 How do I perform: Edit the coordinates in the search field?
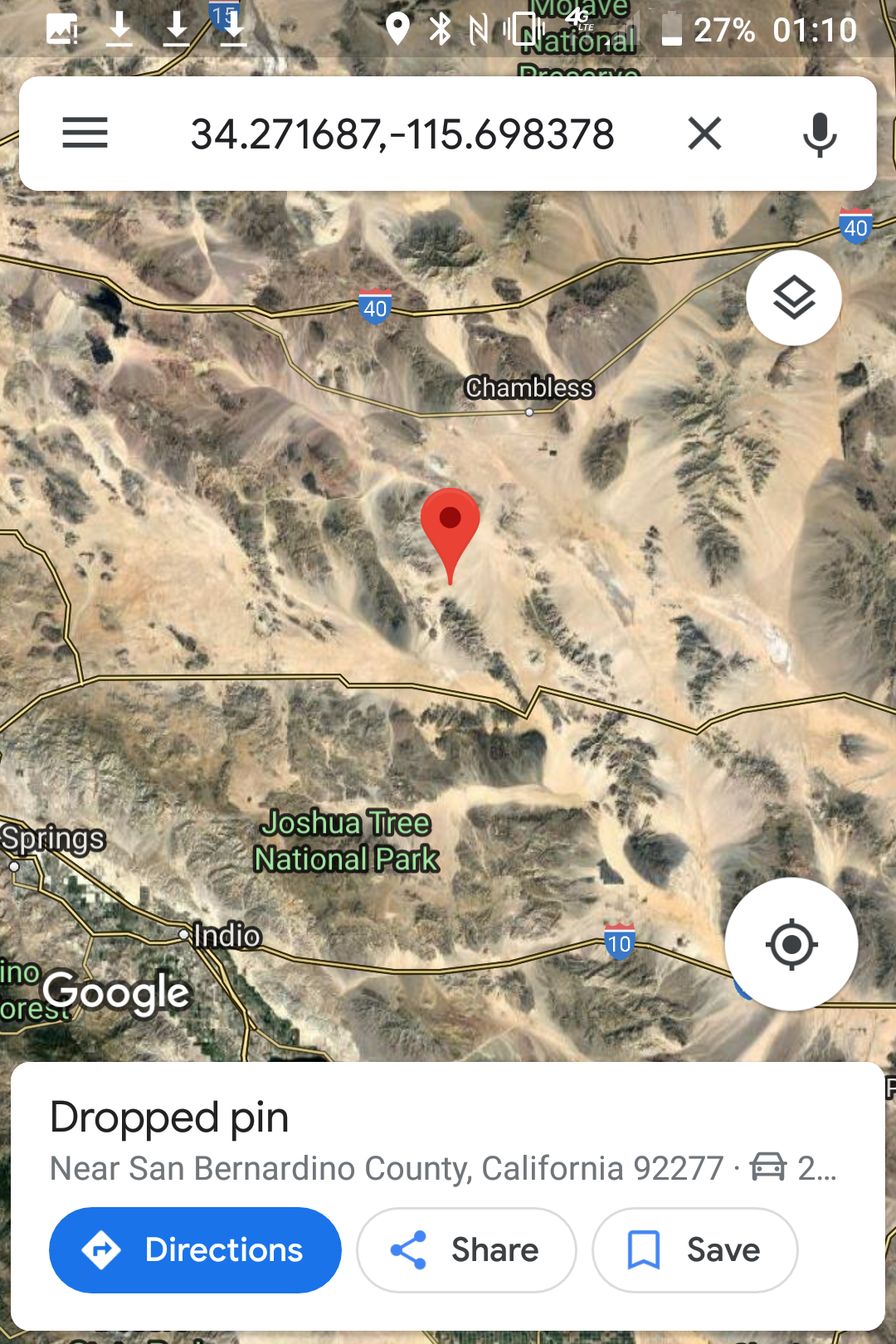point(402,134)
